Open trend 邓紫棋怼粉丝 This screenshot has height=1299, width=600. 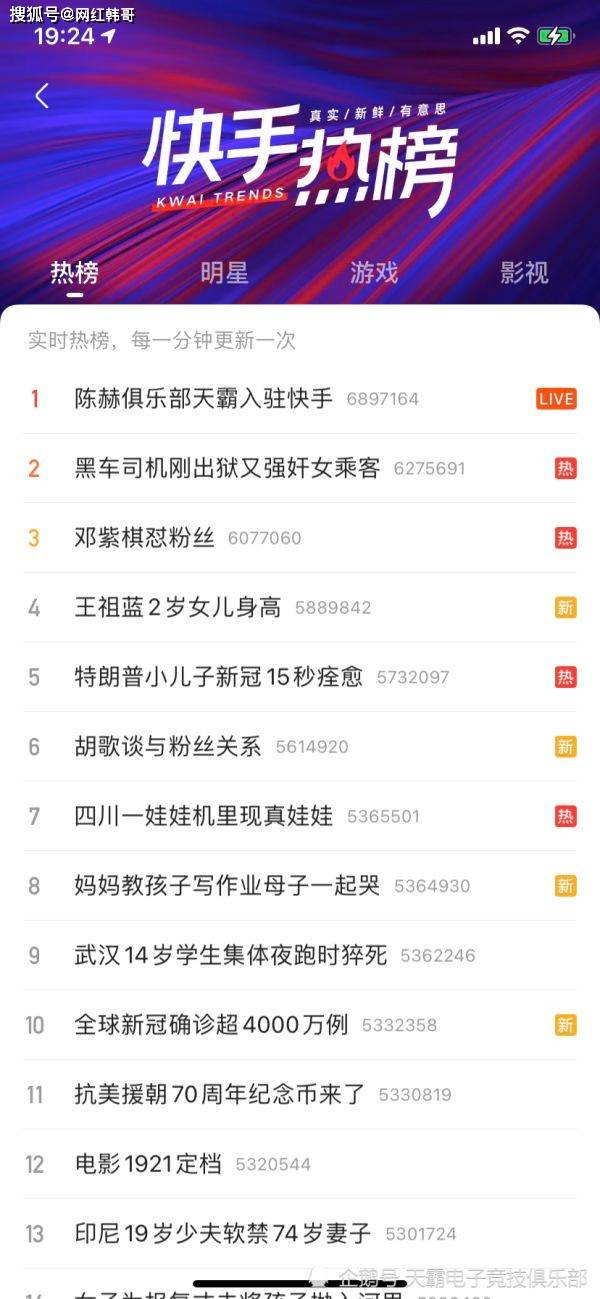(x=300, y=538)
